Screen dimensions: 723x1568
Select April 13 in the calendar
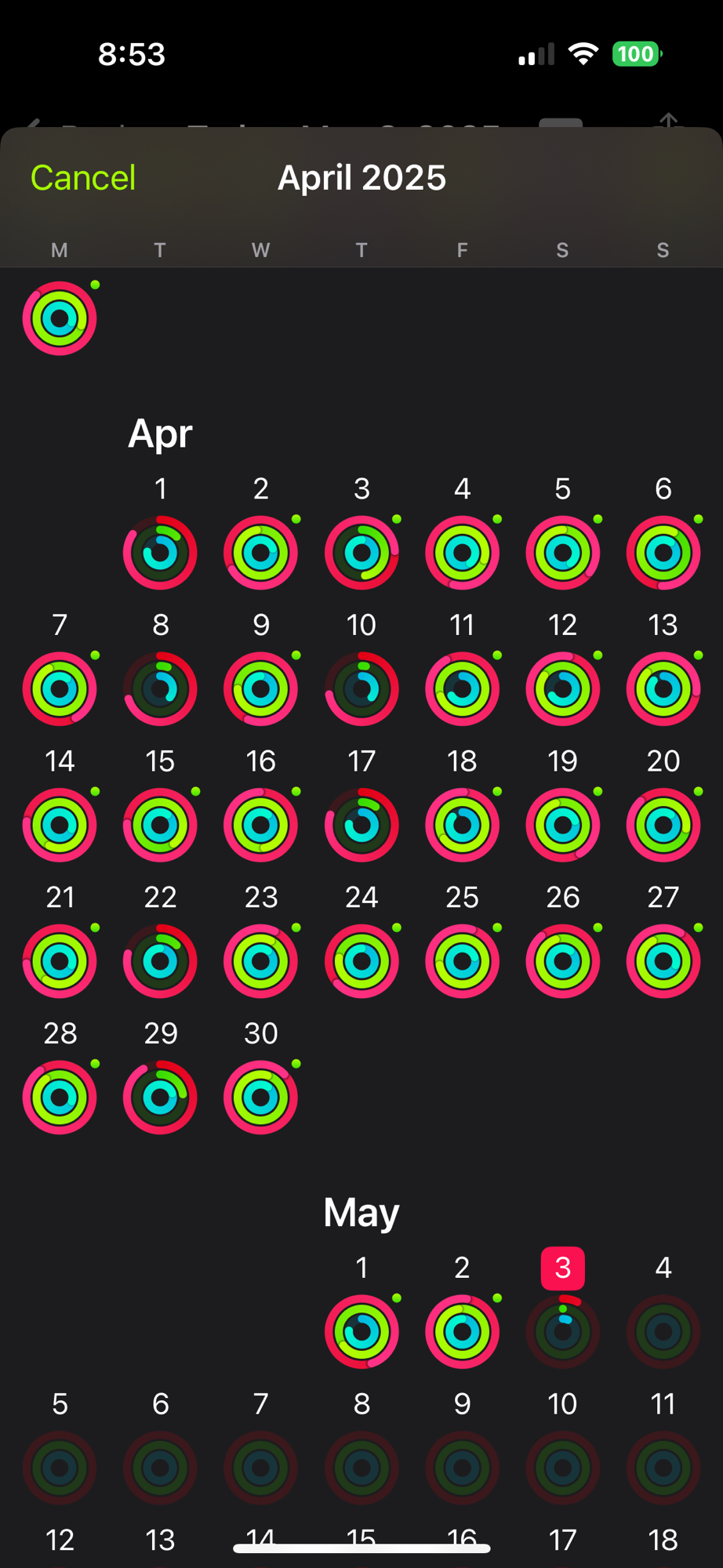click(663, 688)
